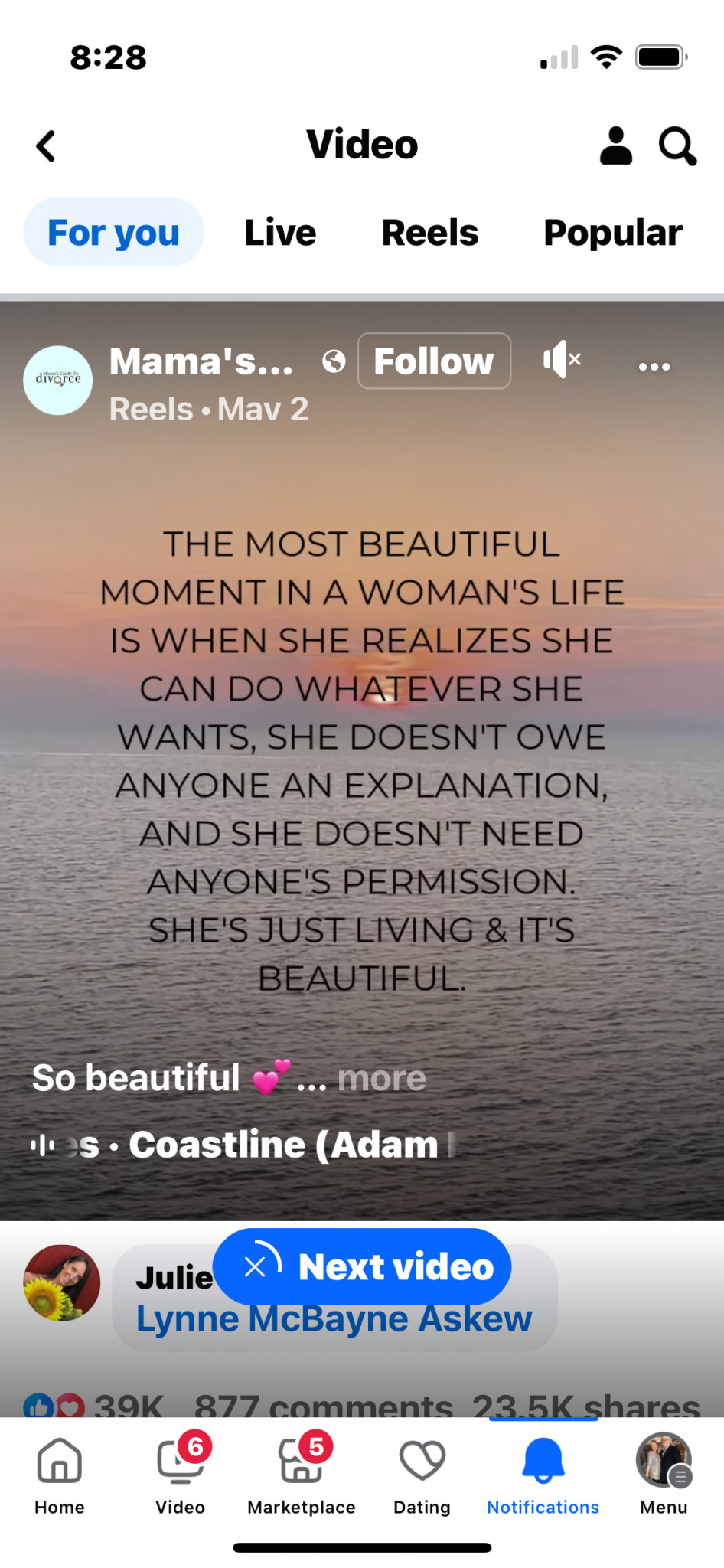Open the profile icon in the header

click(615, 145)
